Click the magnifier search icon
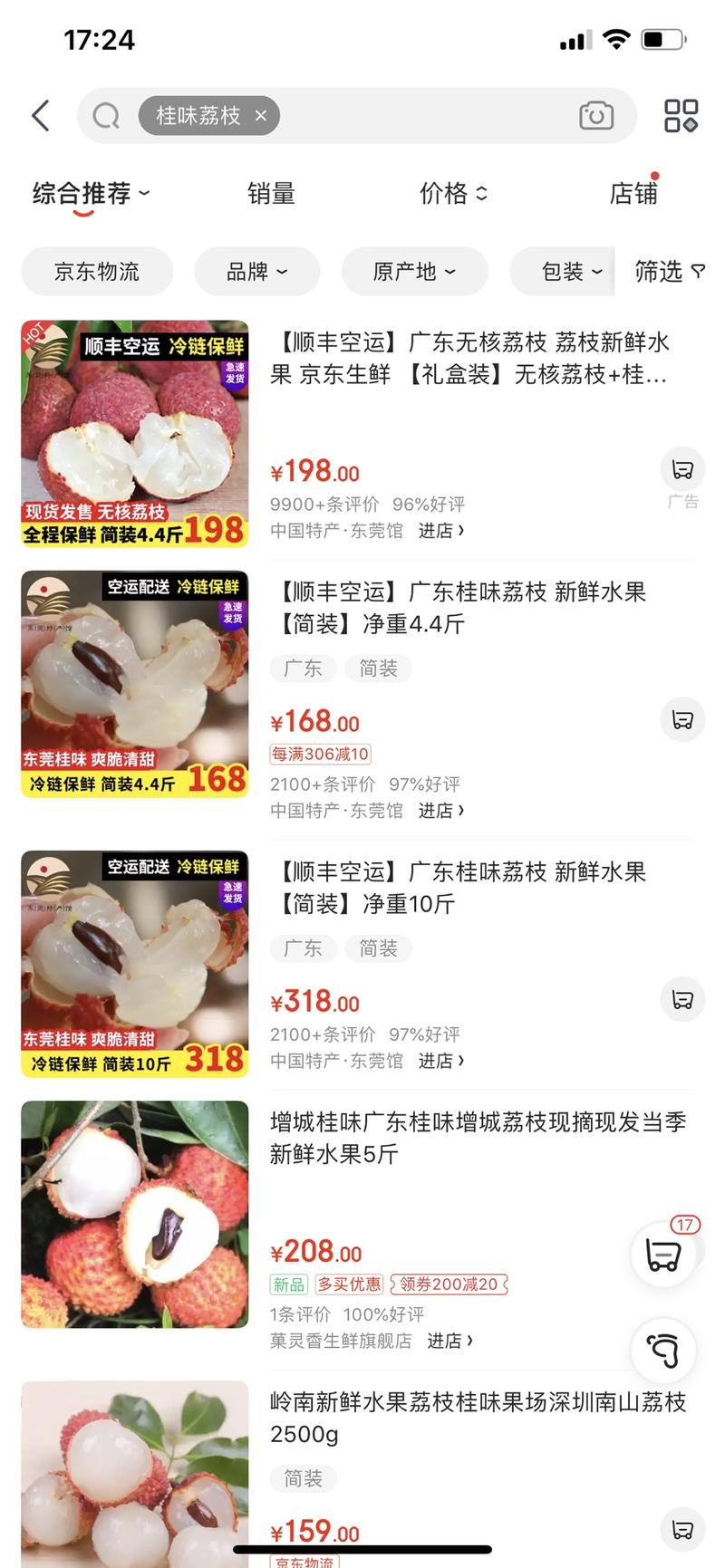 [x=105, y=116]
